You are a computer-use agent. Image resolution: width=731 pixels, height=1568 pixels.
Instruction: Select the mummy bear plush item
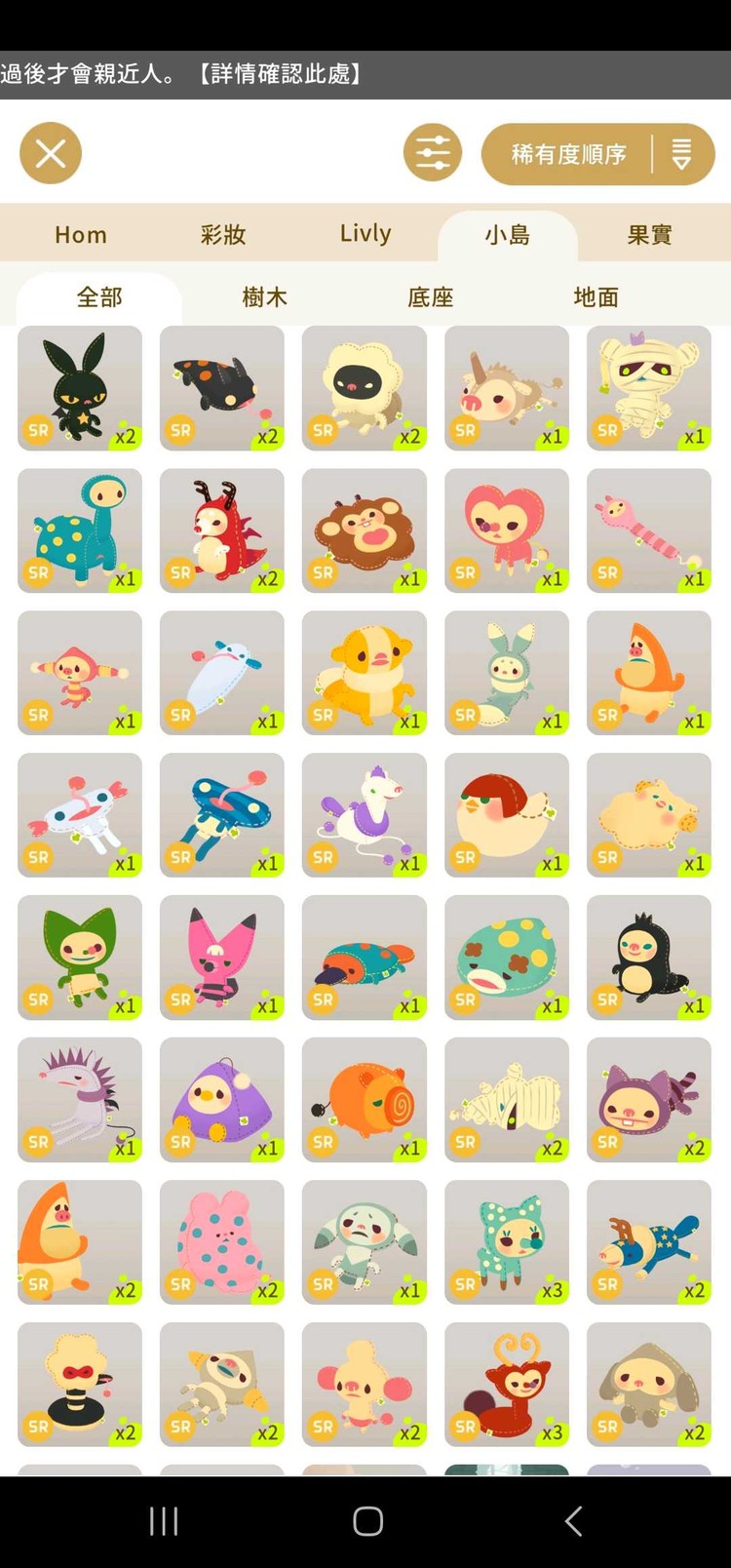click(649, 388)
